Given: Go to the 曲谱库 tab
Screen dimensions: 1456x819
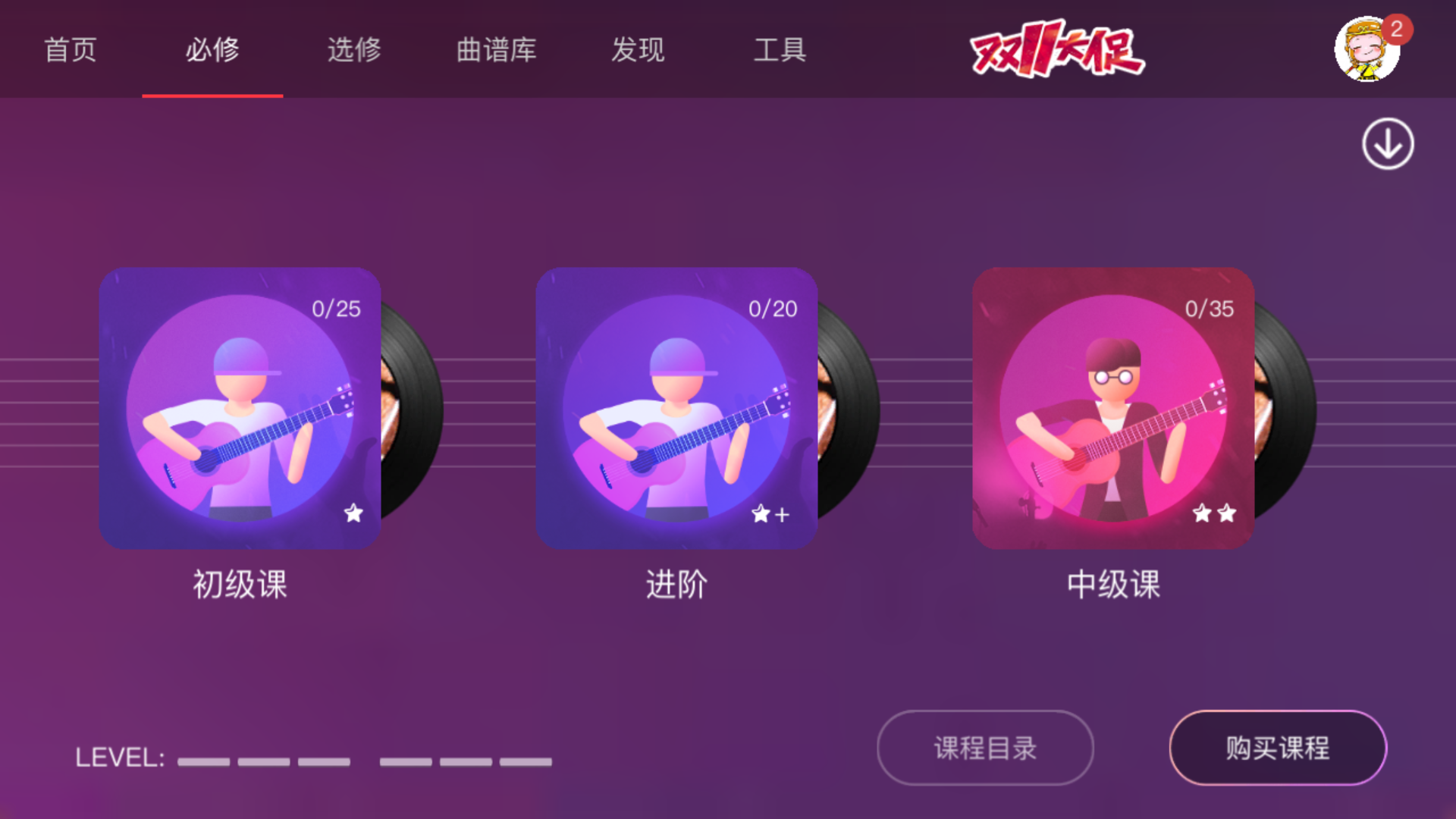Looking at the screenshot, I should (x=496, y=50).
